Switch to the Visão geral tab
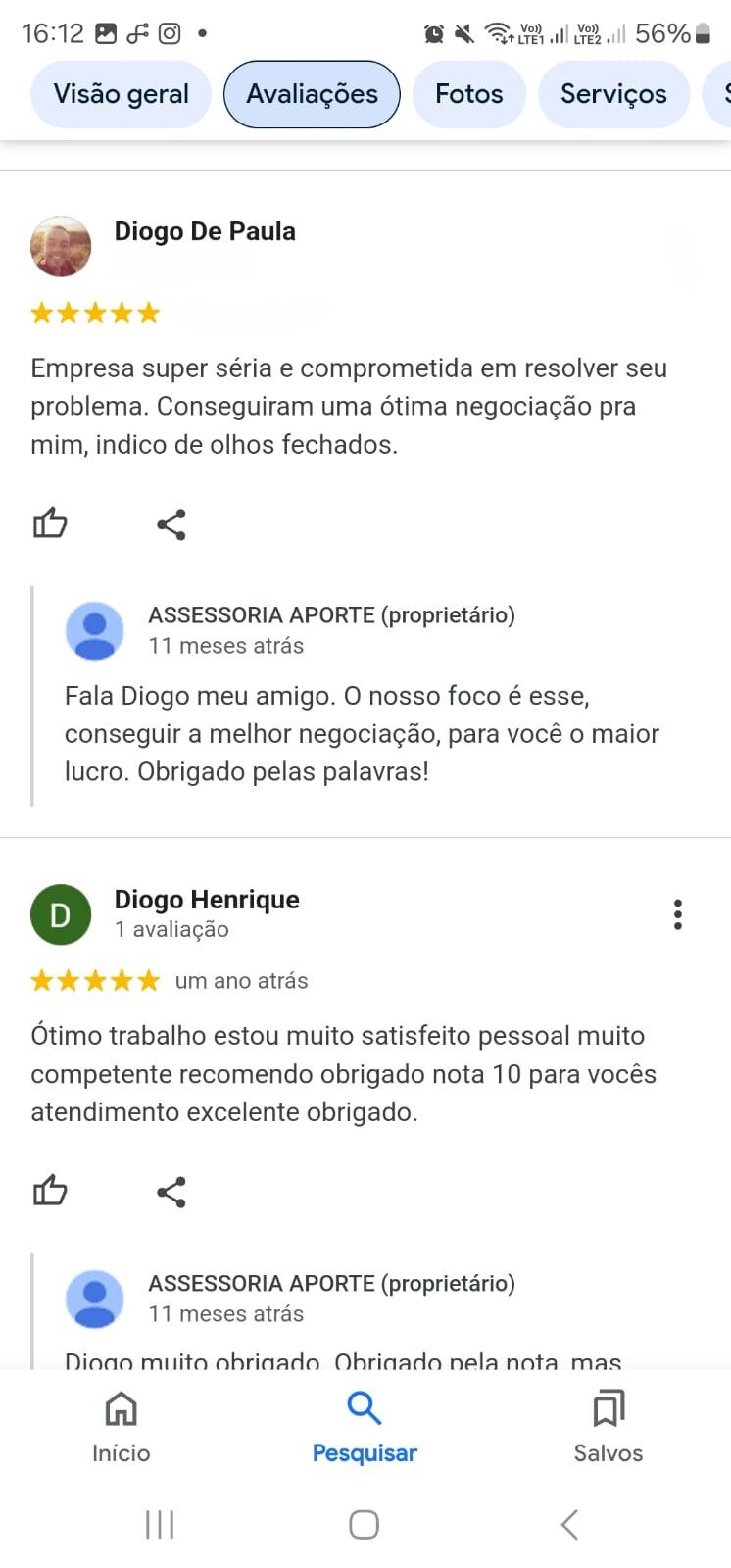 121,94
